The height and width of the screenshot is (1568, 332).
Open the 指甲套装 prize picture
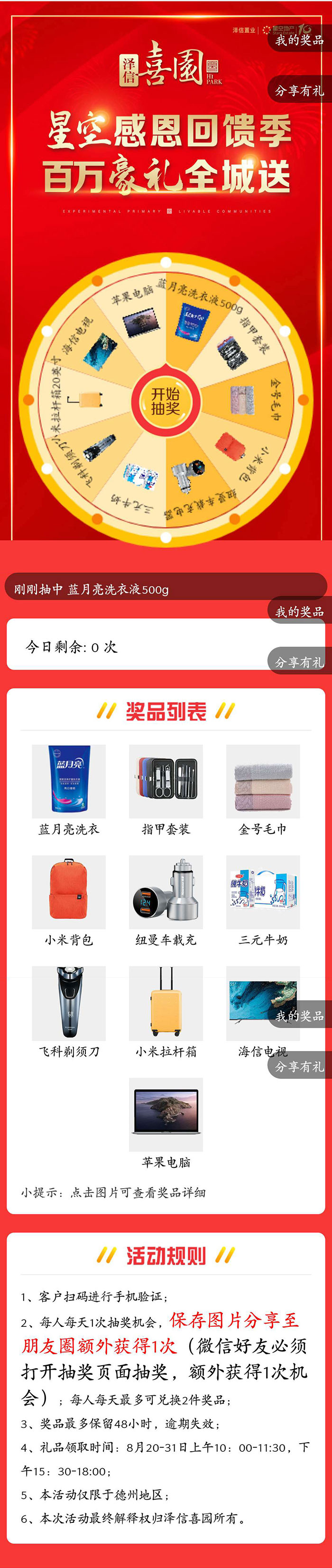coord(166,781)
